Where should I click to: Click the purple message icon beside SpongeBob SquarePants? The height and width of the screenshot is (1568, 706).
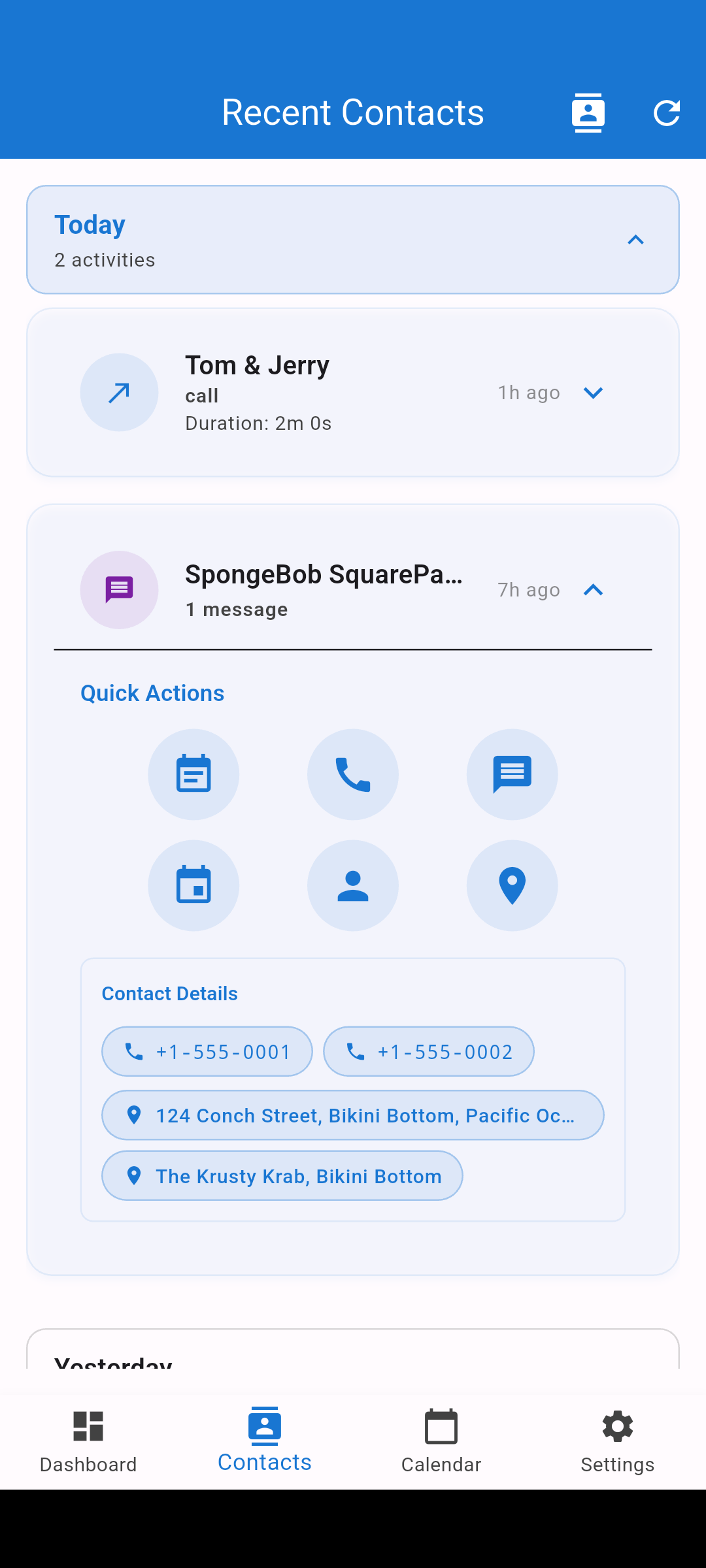click(119, 589)
